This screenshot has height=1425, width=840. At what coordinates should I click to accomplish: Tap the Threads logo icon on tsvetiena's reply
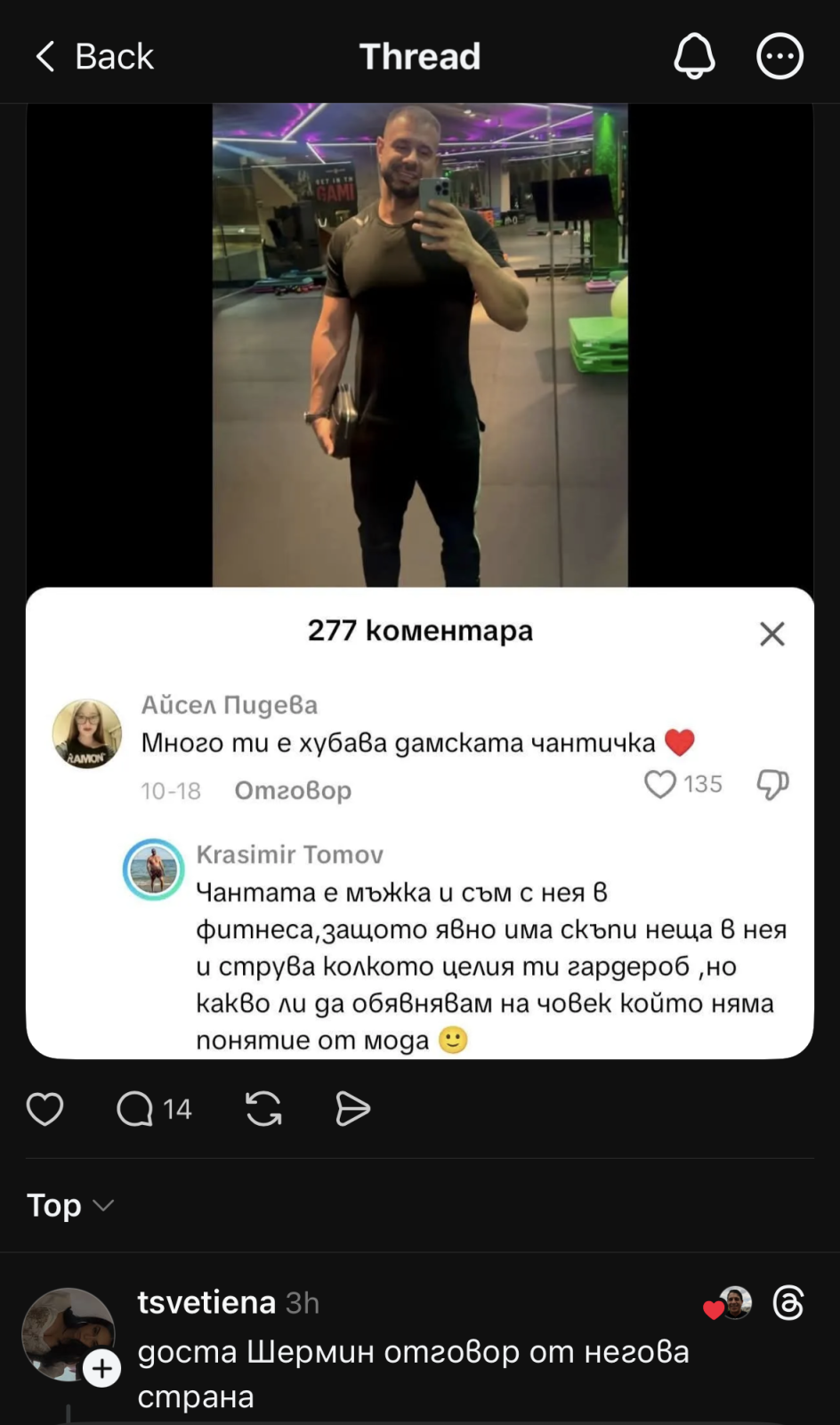tap(788, 1303)
